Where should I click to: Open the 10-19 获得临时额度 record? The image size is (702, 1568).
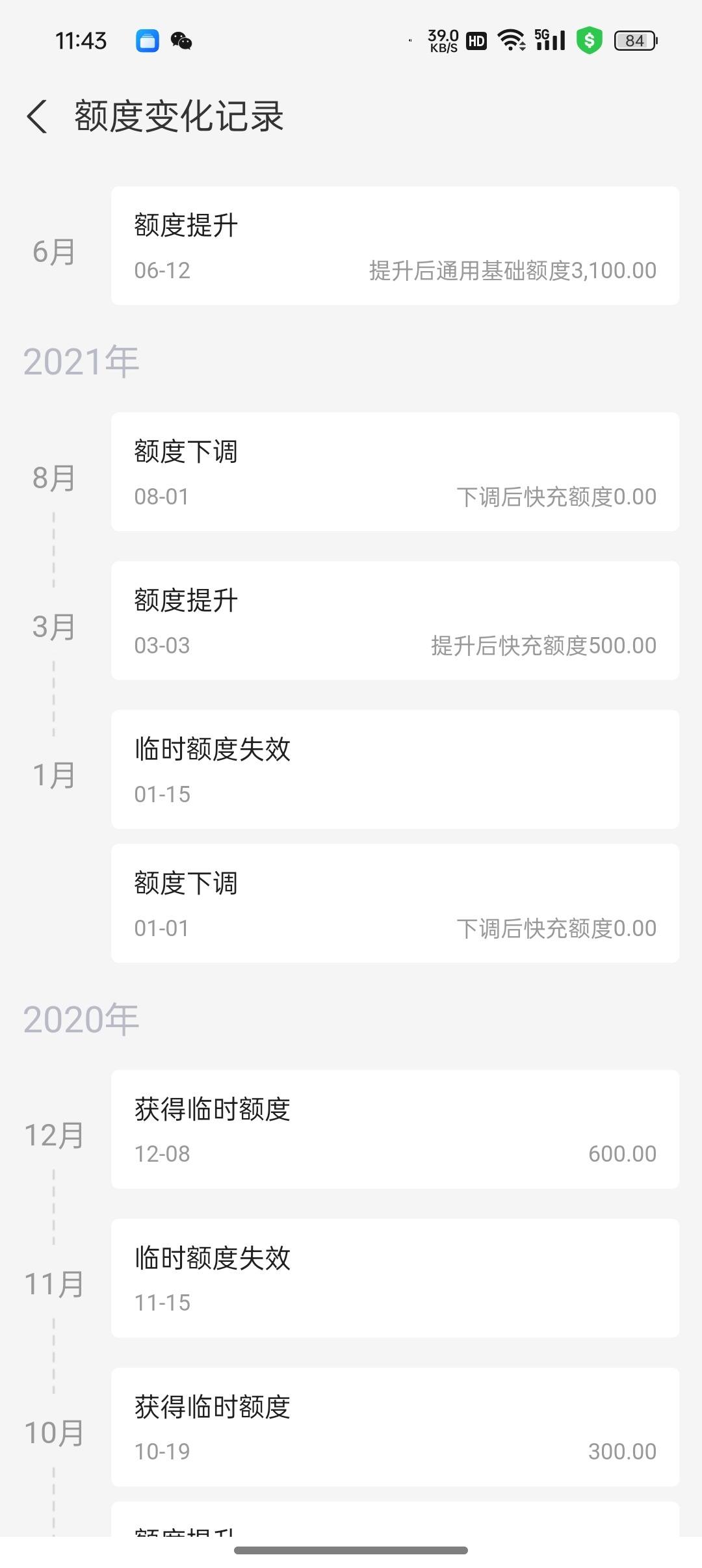(x=395, y=1427)
